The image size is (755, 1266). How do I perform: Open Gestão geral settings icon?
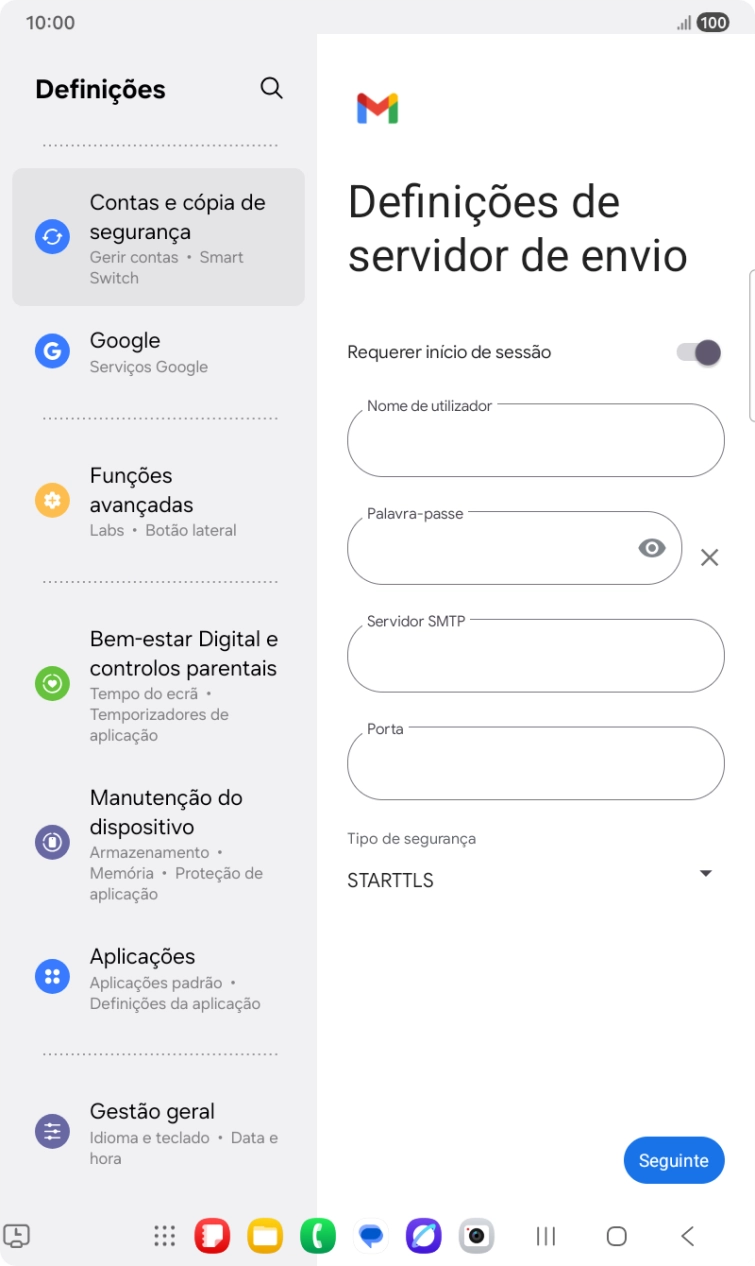click(x=52, y=1131)
